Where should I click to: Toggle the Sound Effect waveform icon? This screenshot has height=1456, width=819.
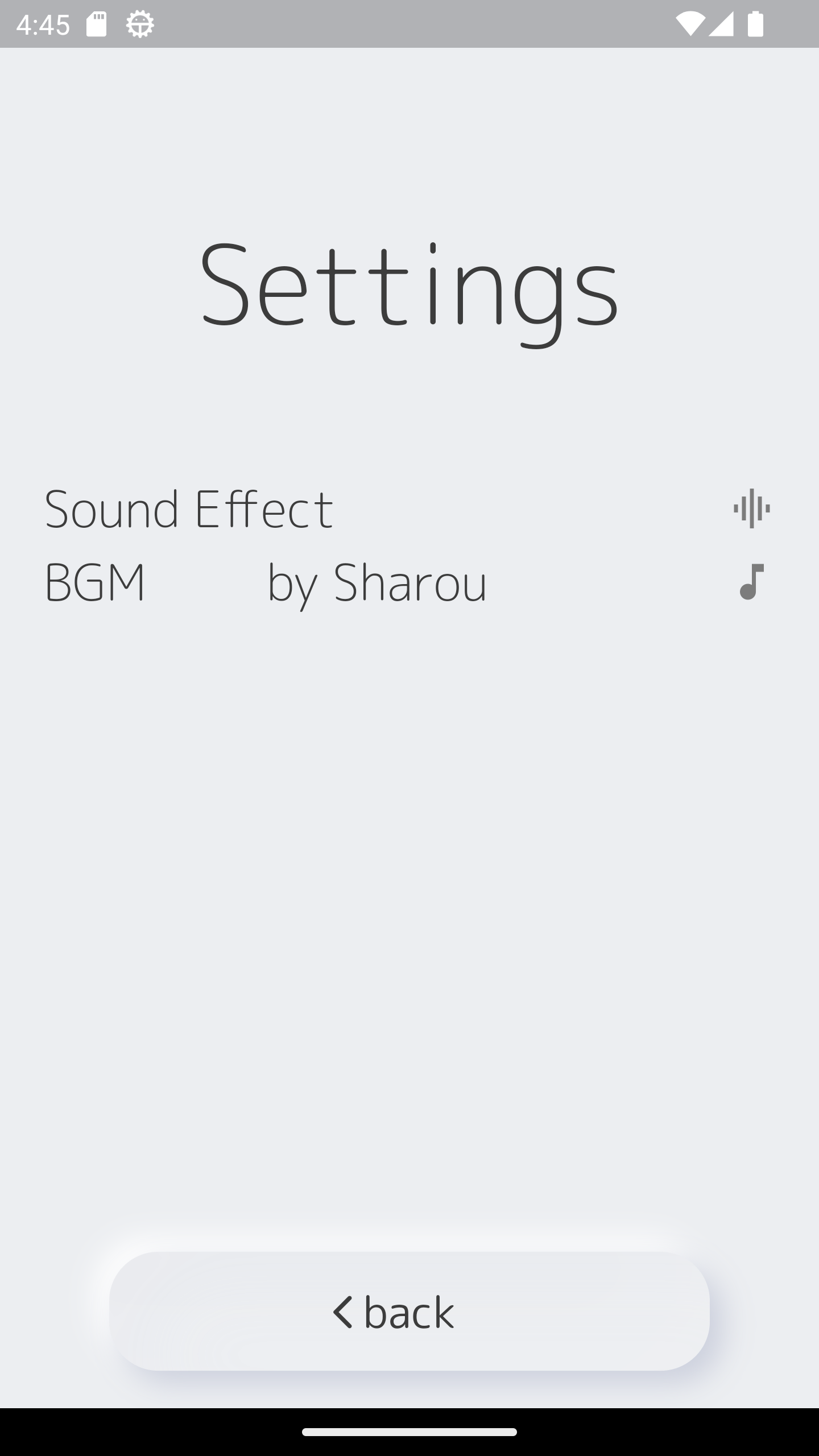[x=751, y=508]
